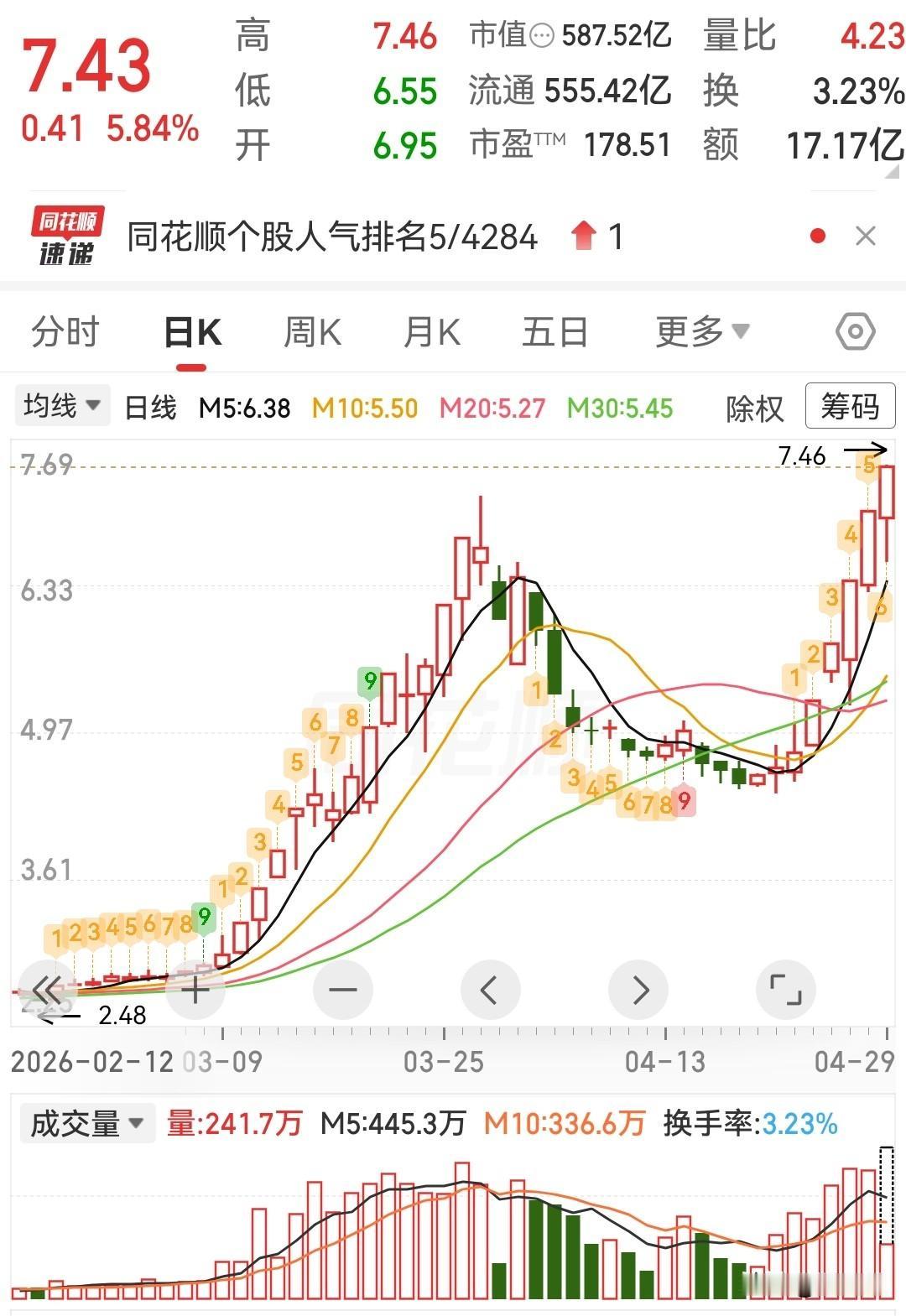Zoom out of the chart with minus icon
The image size is (906, 1316).
(343, 990)
